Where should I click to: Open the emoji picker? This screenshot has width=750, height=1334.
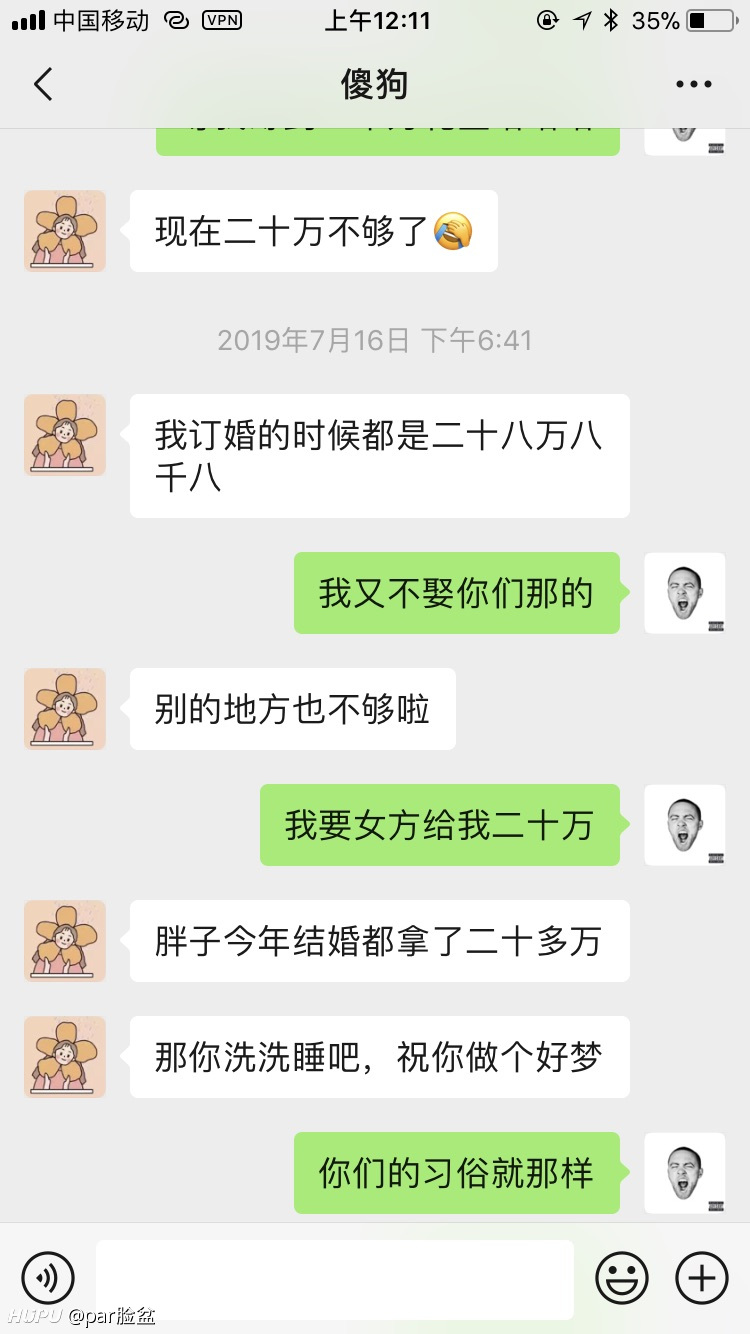(622, 1278)
